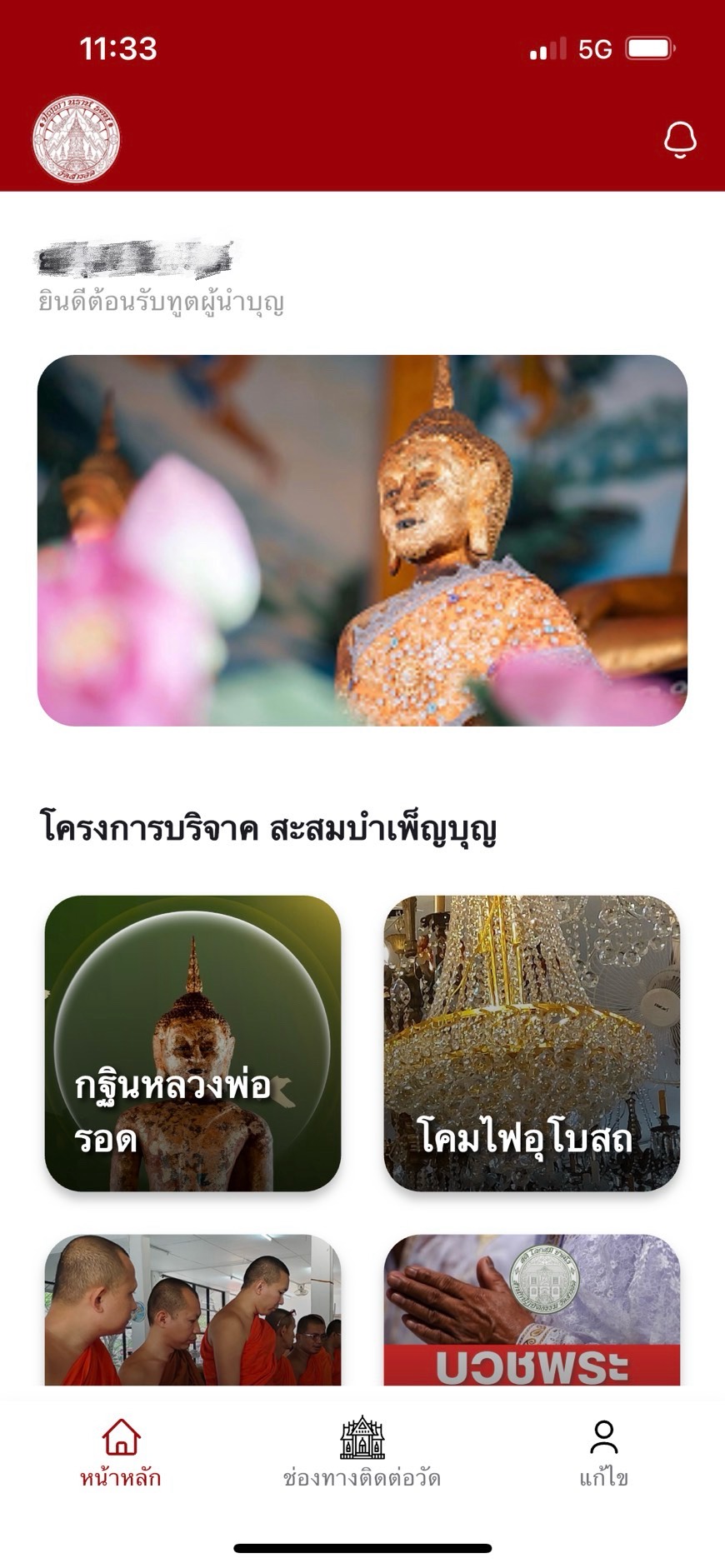Select the แก้ไข profile tab
The height and width of the screenshot is (1568, 725).
(603, 1453)
